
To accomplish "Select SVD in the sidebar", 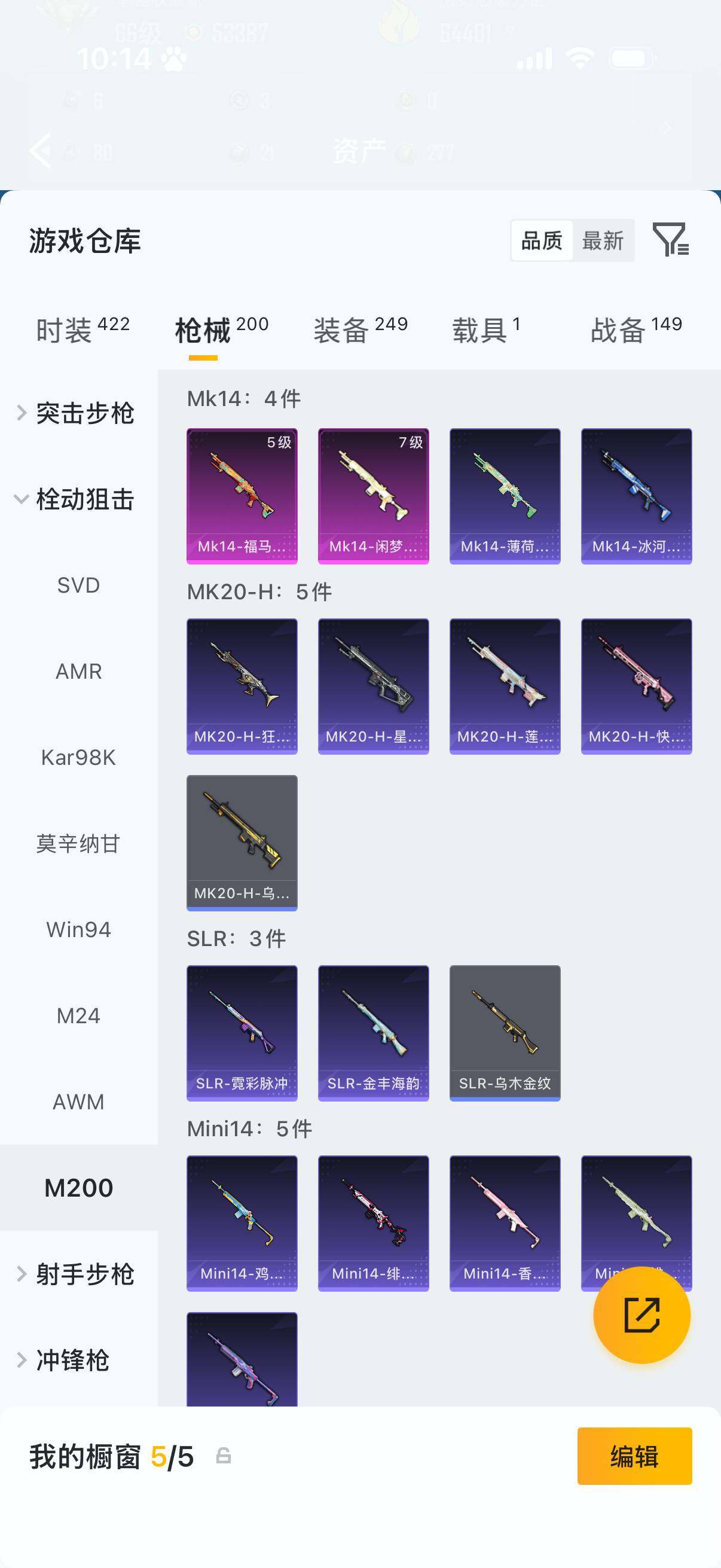I will (79, 585).
